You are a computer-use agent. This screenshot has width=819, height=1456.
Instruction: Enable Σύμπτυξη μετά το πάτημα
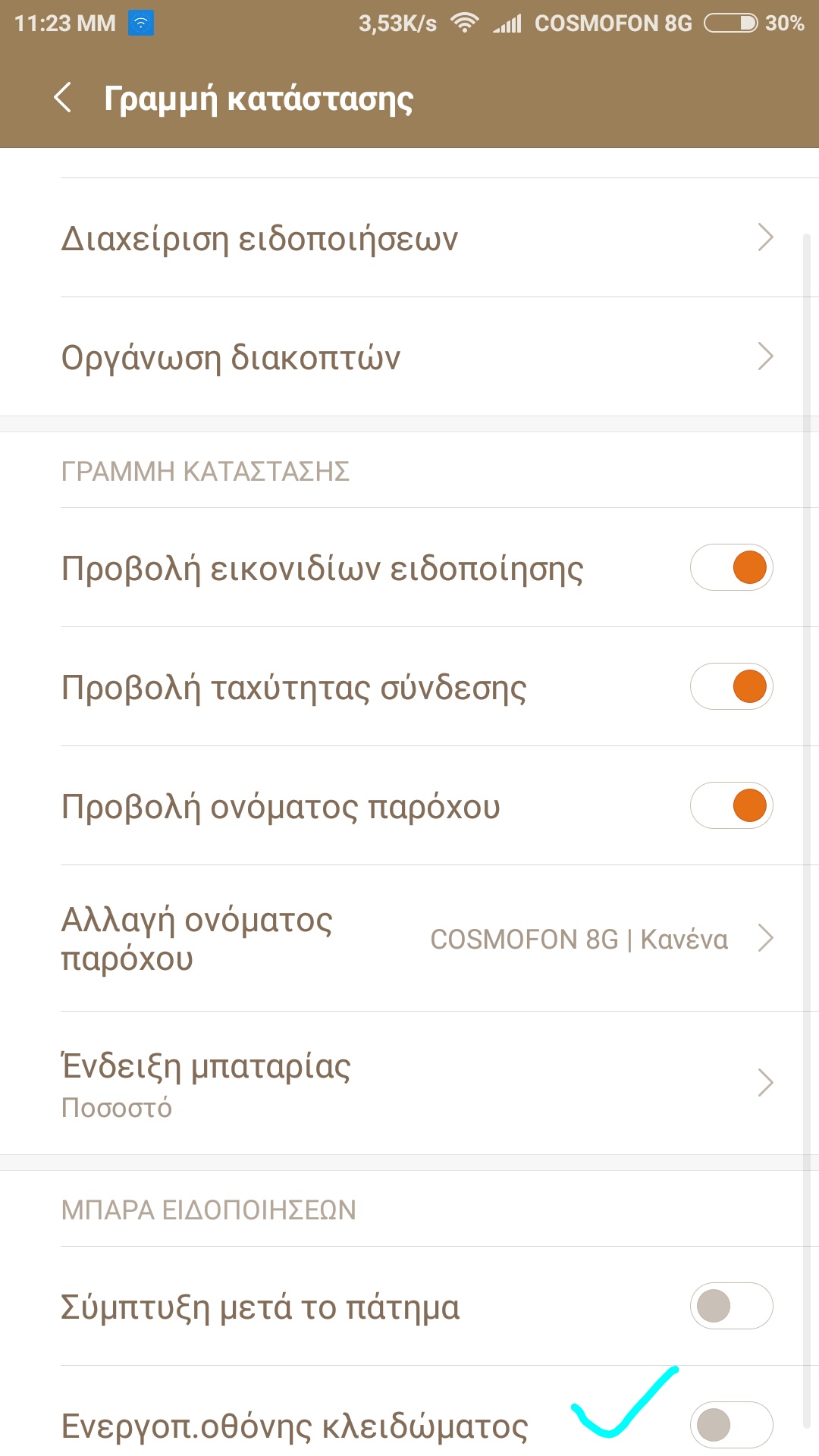[x=731, y=1306]
